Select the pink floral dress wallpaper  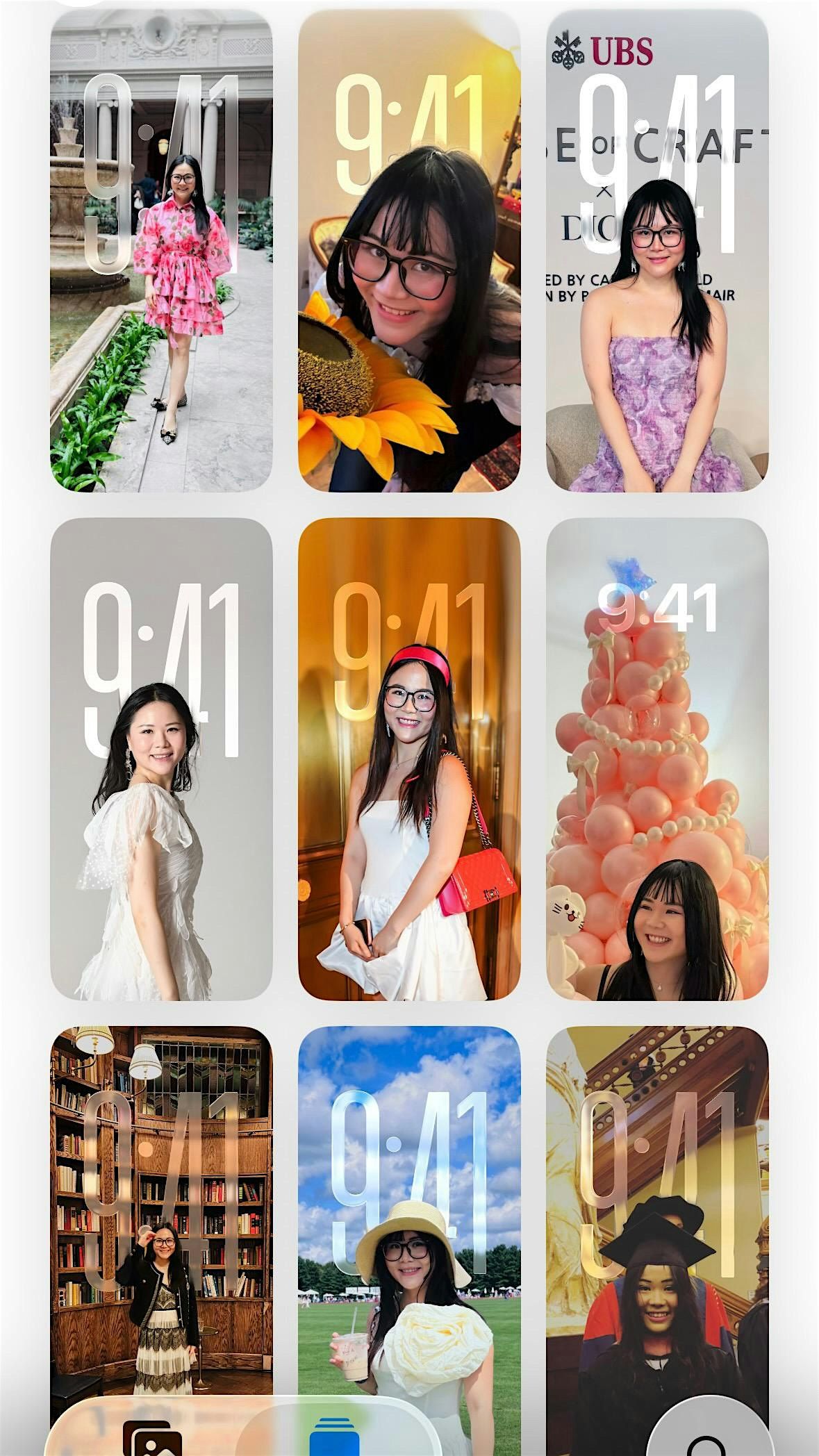point(161,250)
